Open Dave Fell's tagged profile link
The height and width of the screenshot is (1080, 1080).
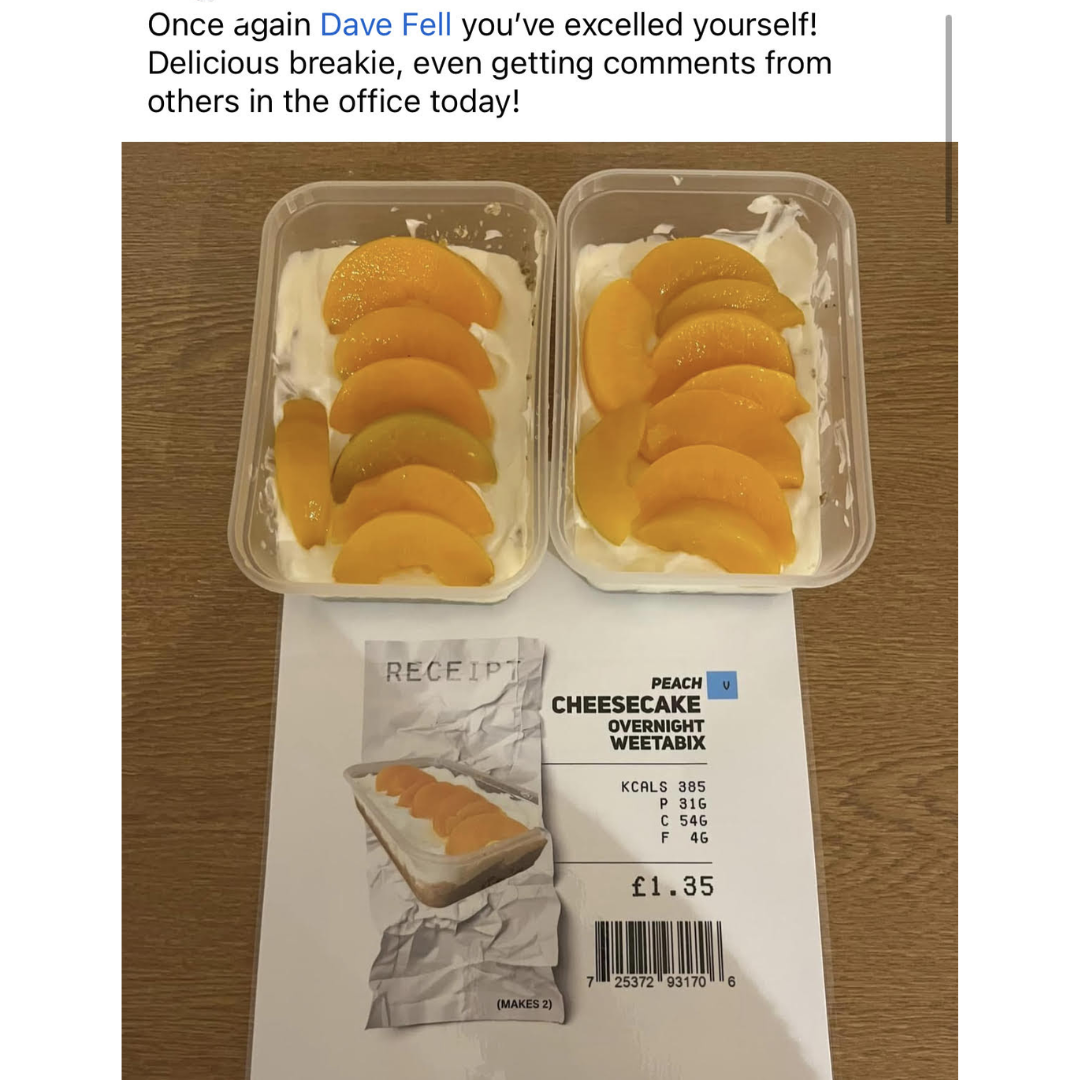pyautogui.click(x=385, y=25)
